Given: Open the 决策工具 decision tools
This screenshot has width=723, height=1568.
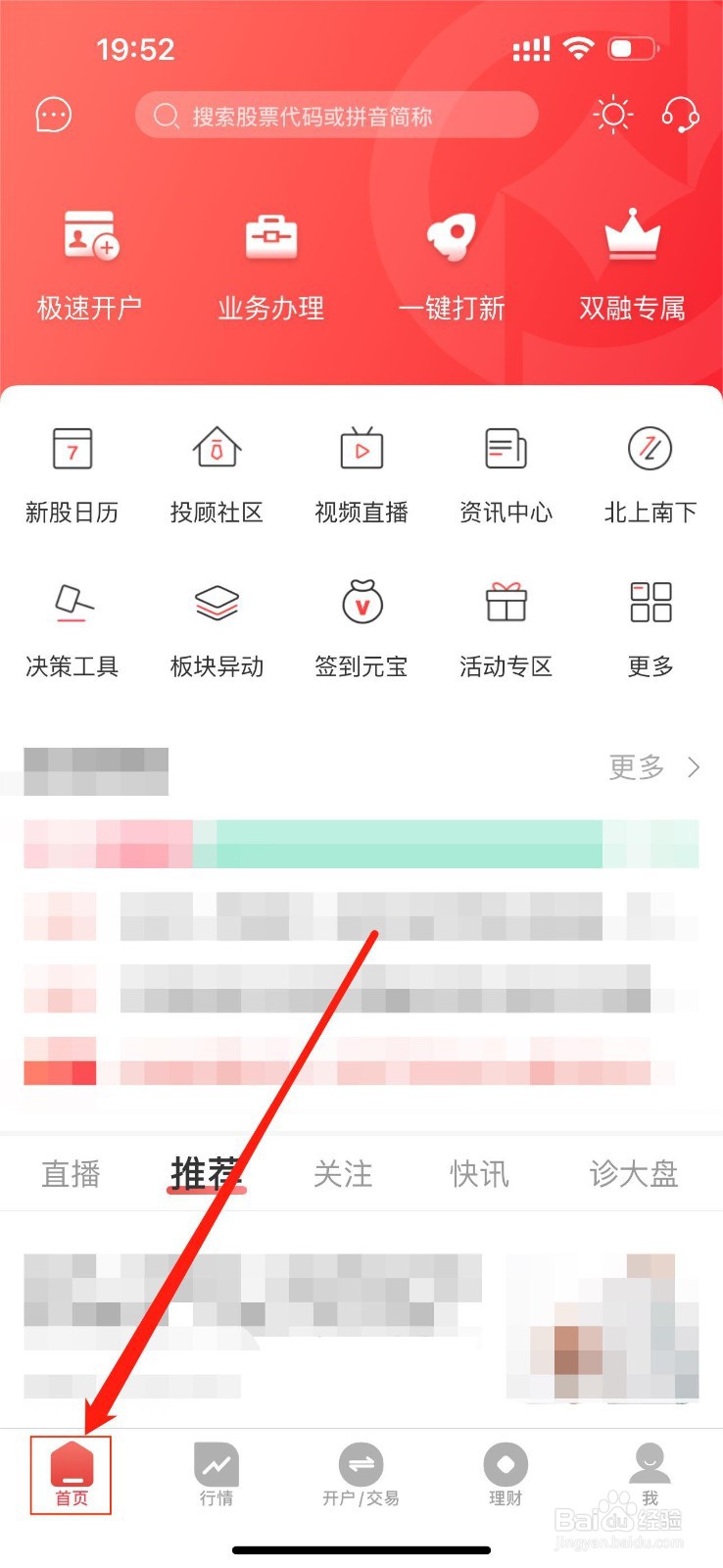Looking at the screenshot, I should pyautogui.click(x=72, y=628).
